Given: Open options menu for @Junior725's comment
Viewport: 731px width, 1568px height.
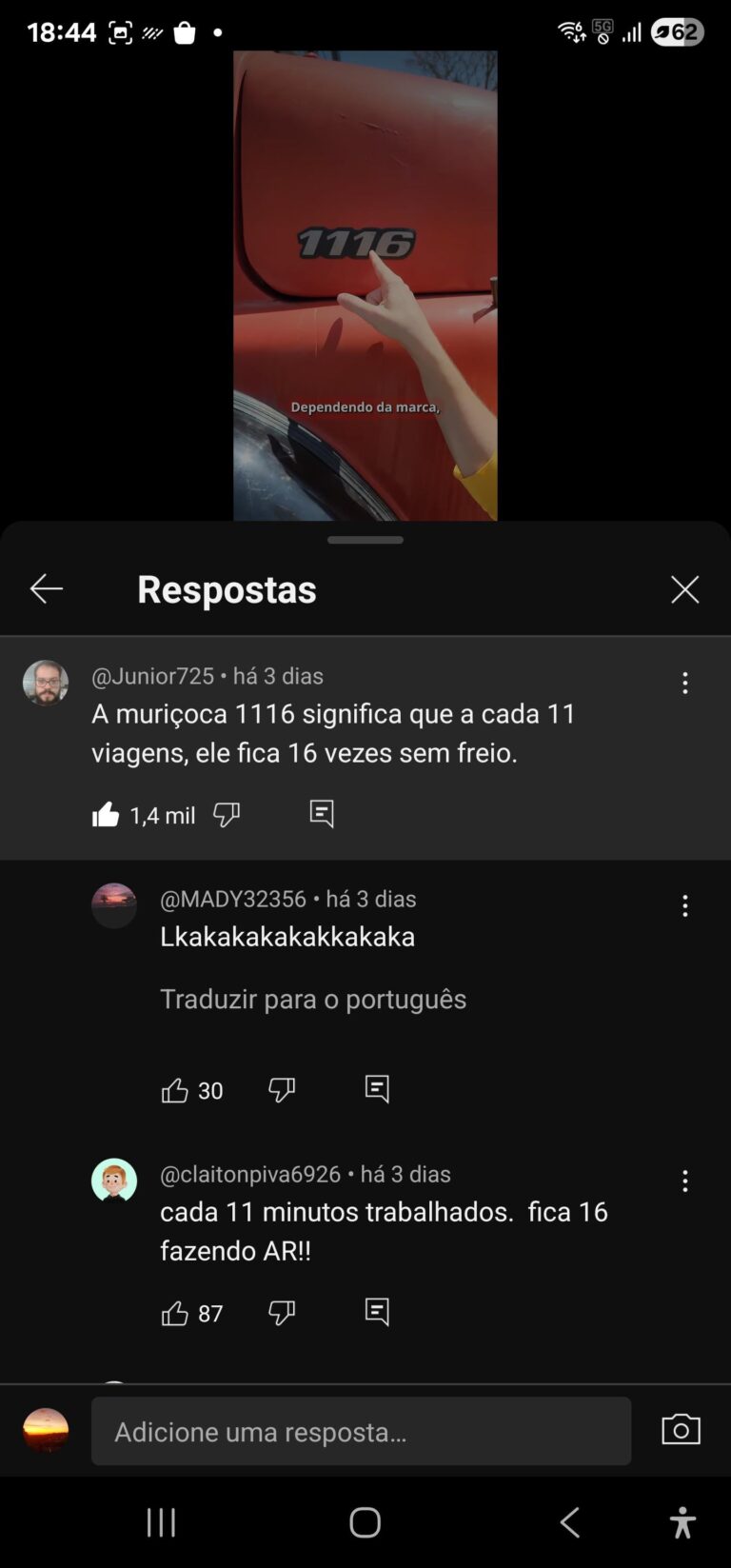Looking at the screenshot, I should [x=684, y=683].
